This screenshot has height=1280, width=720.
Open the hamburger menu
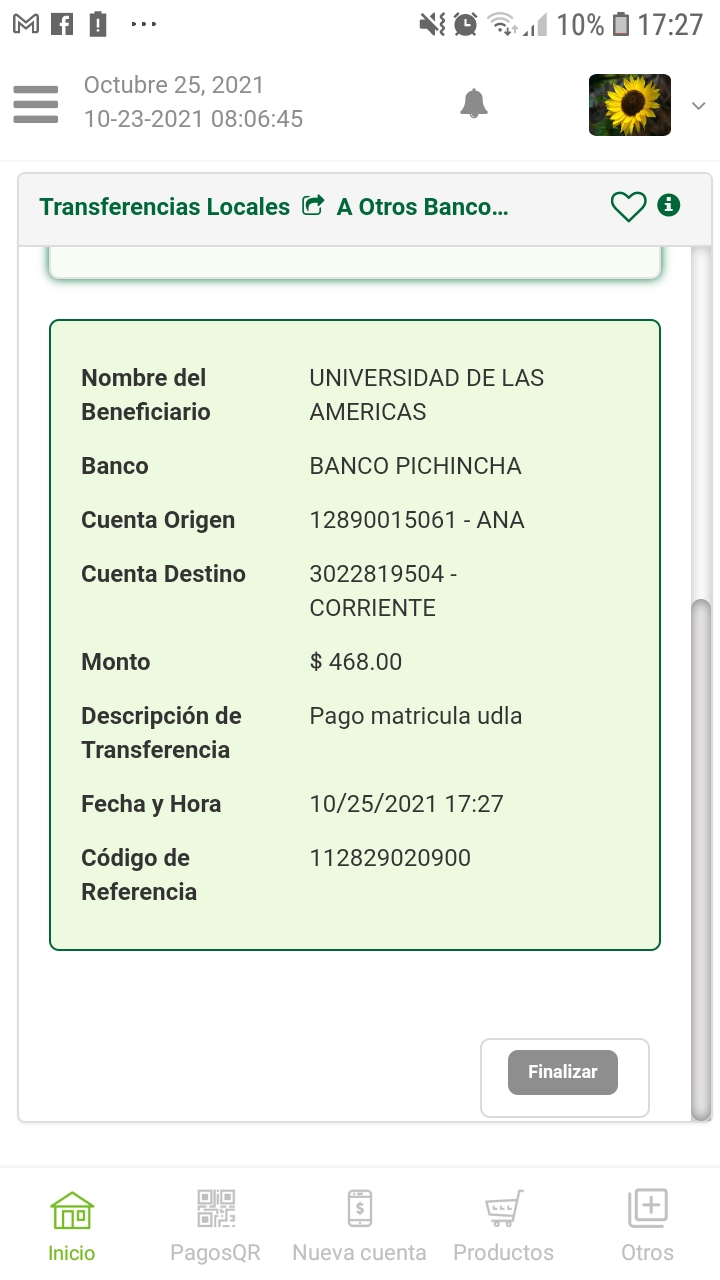point(36,104)
